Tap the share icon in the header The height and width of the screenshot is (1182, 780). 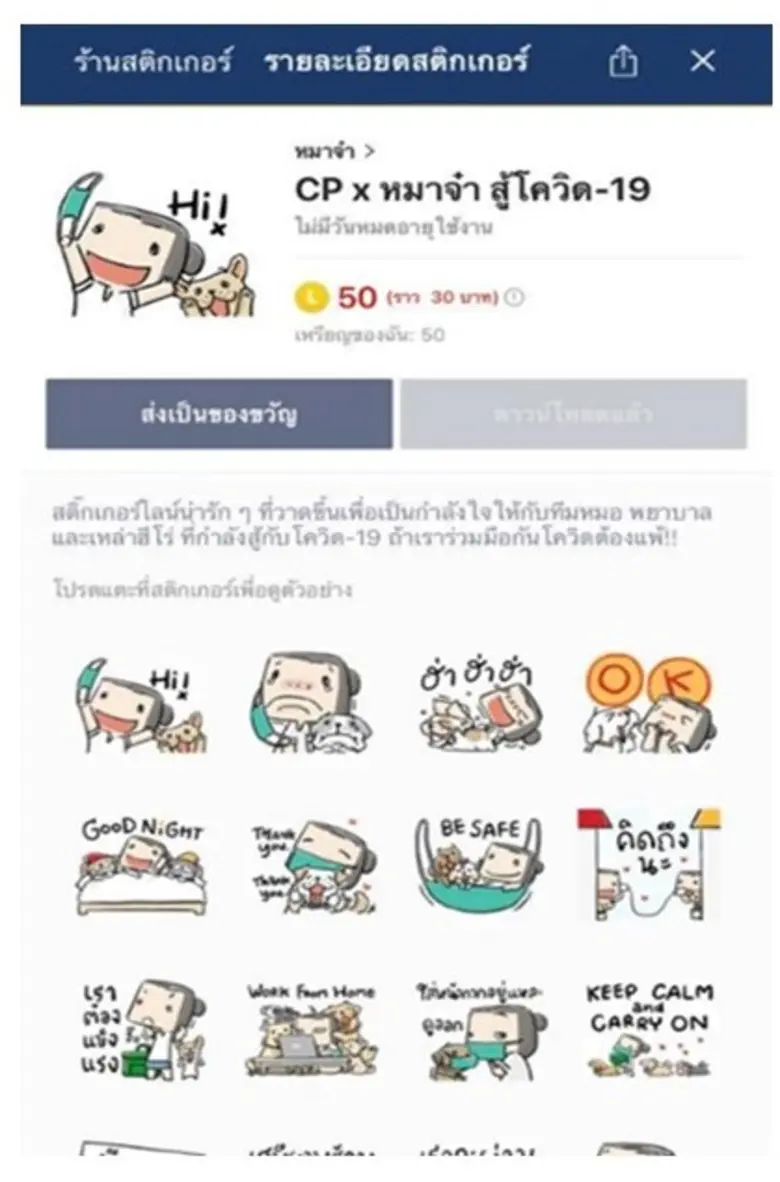pos(625,60)
